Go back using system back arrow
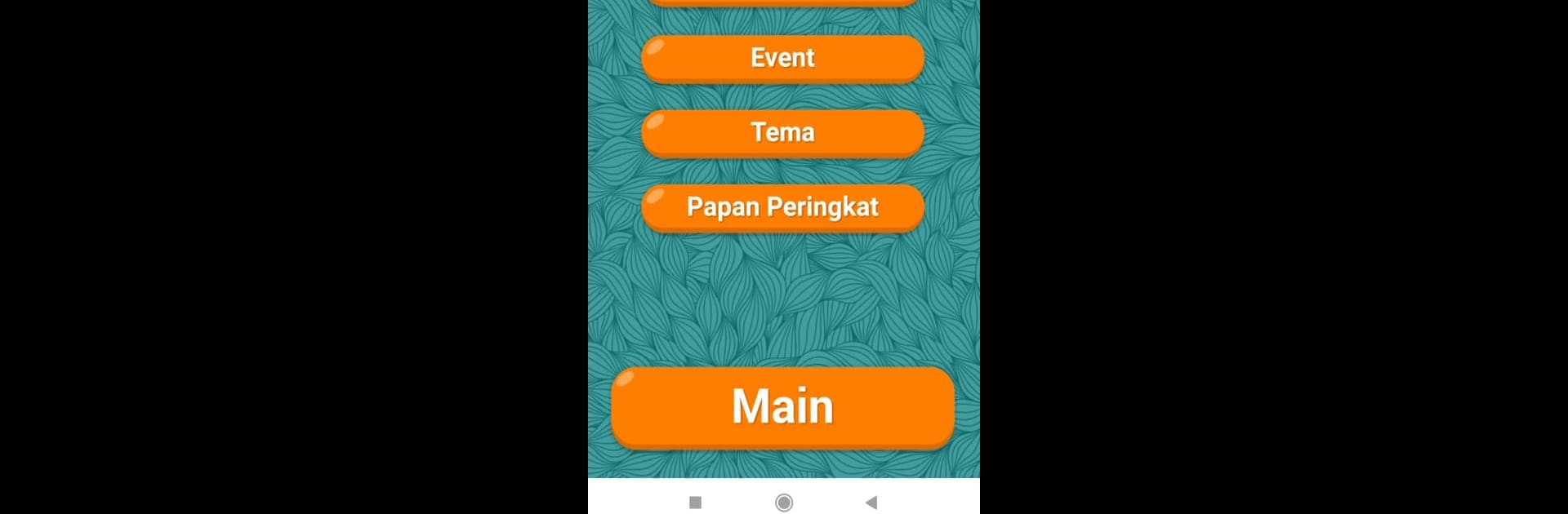The width and height of the screenshot is (1568, 514). 871,503
